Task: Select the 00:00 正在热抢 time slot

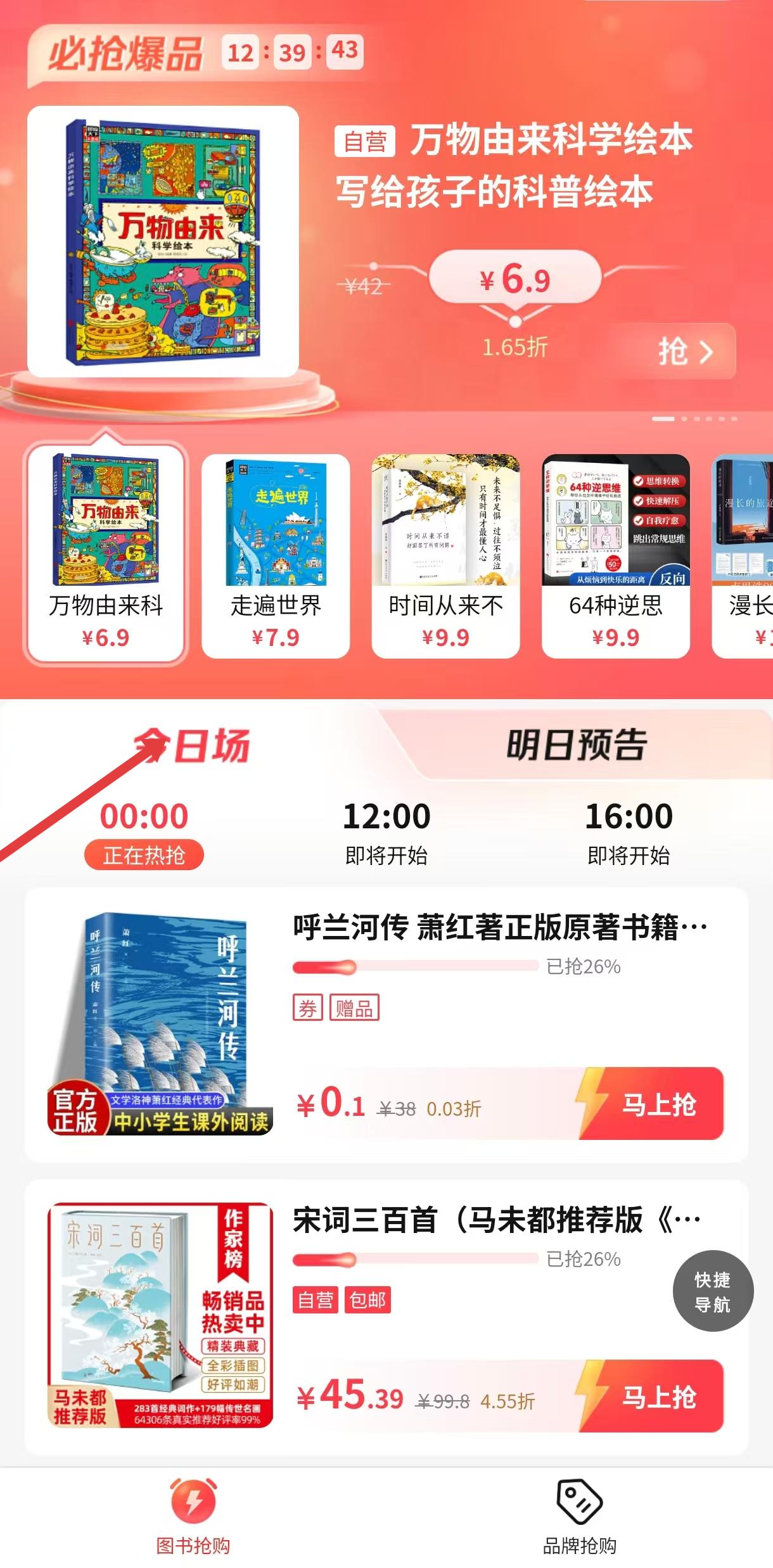Action: [x=144, y=834]
